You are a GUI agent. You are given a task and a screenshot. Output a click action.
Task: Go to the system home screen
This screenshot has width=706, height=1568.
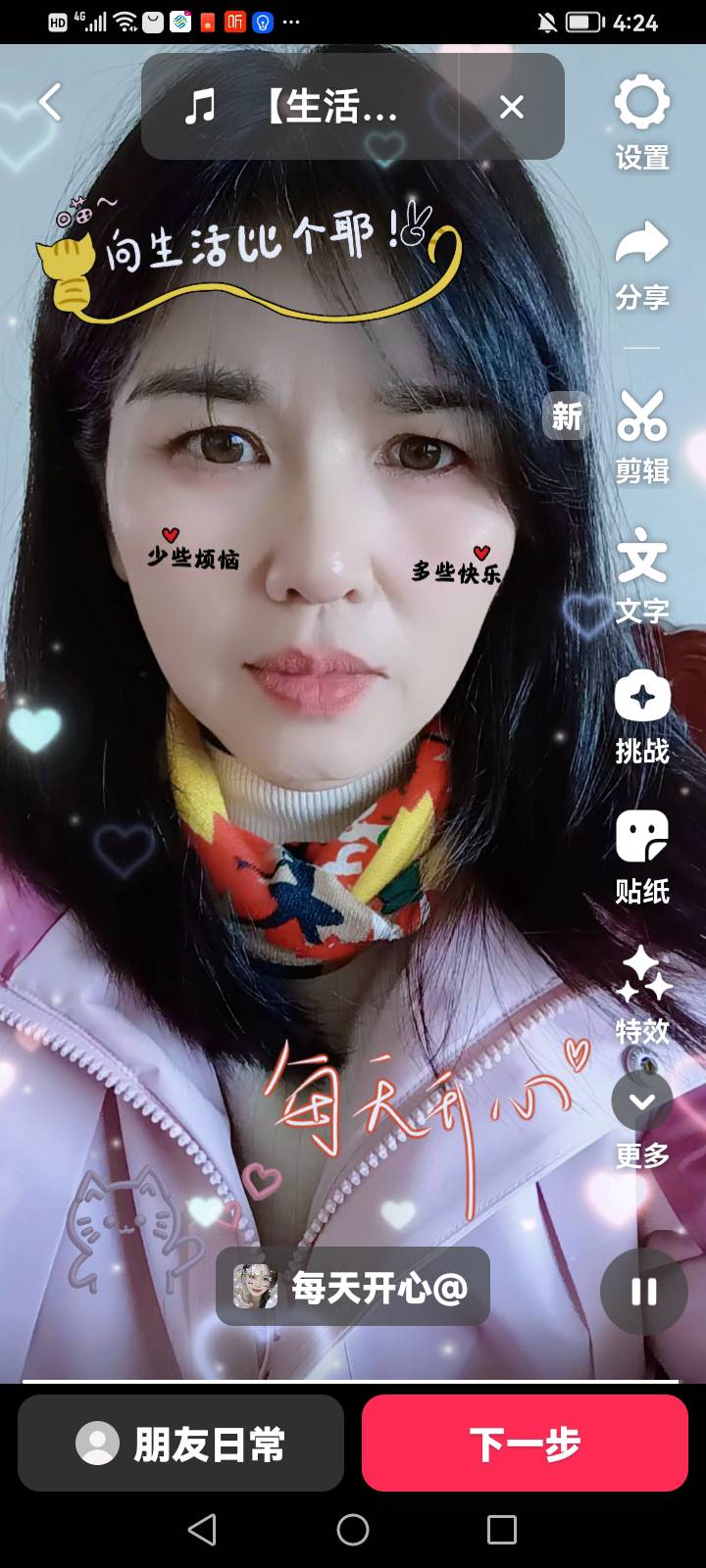(x=353, y=1530)
